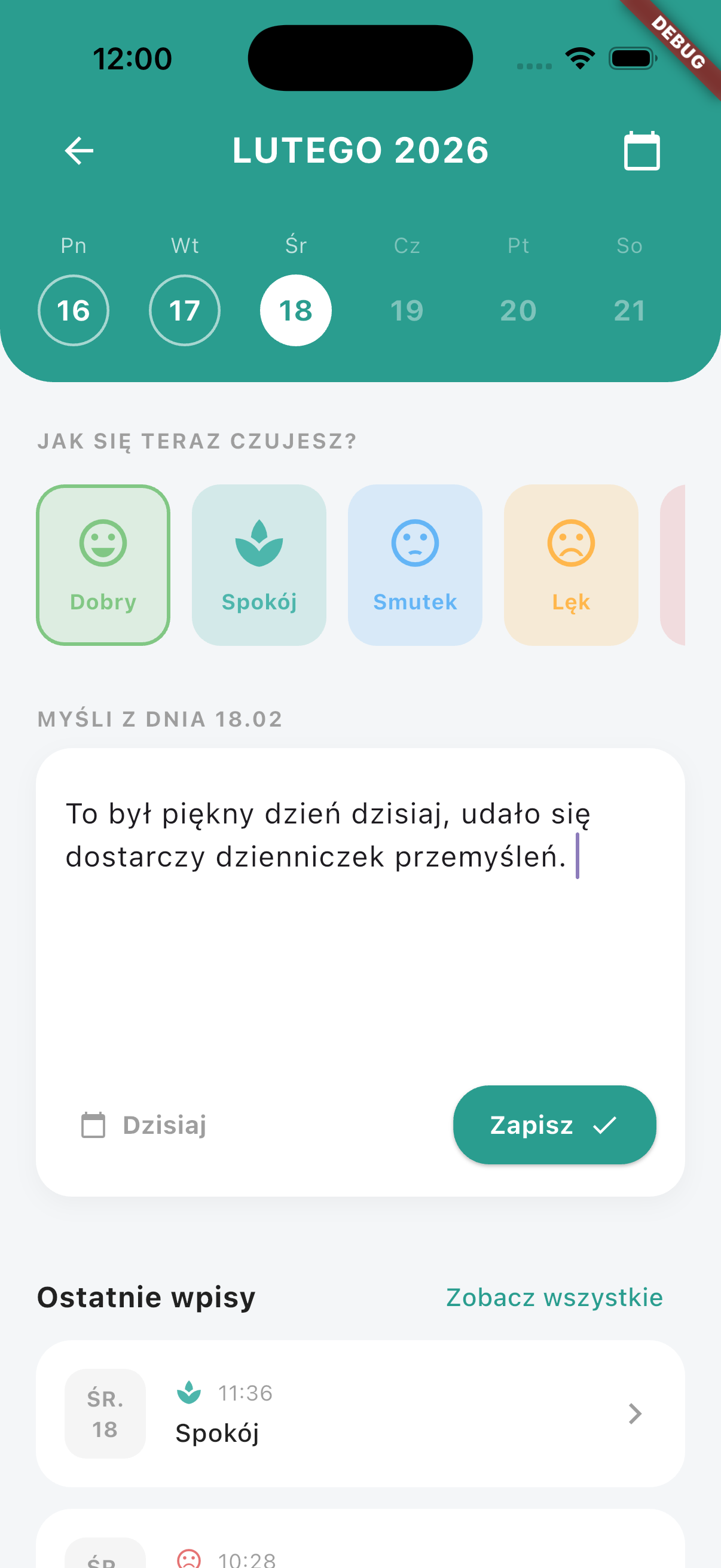Select the Lęk anxious face icon
The height and width of the screenshot is (1568, 721).
pyautogui.click(x=571, y=545)
